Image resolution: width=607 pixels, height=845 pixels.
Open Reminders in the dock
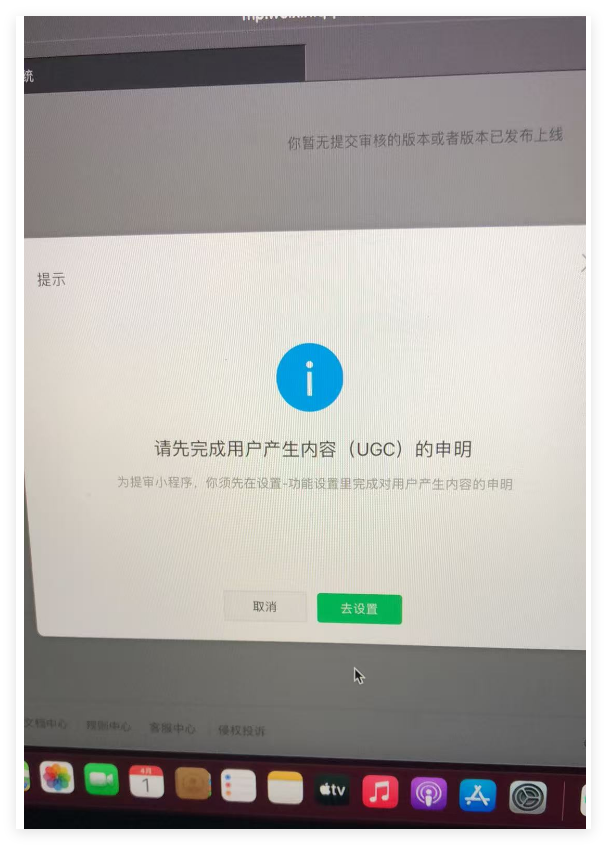pos(239,786)
